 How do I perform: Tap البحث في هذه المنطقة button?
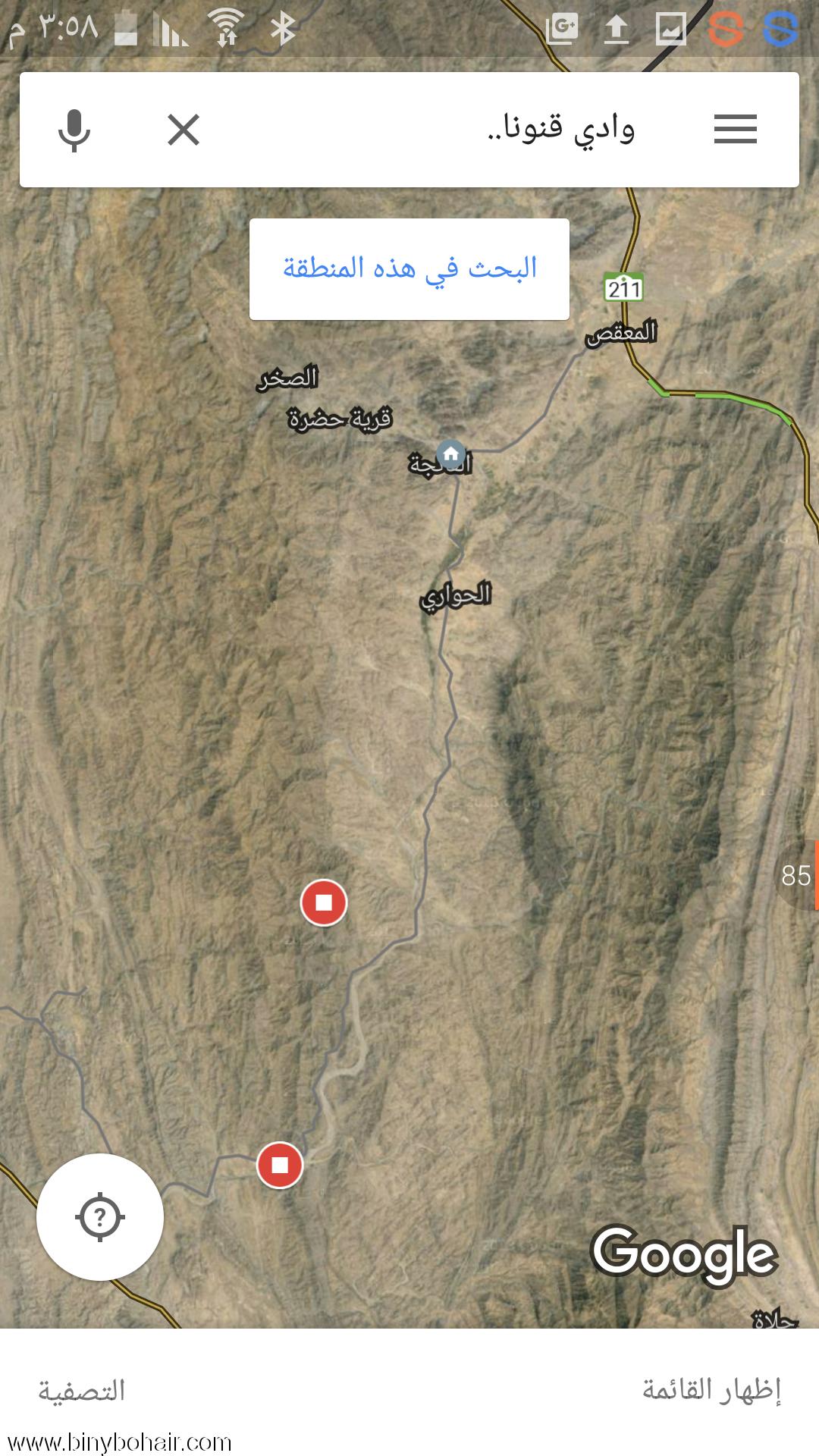tap(409, 269)
